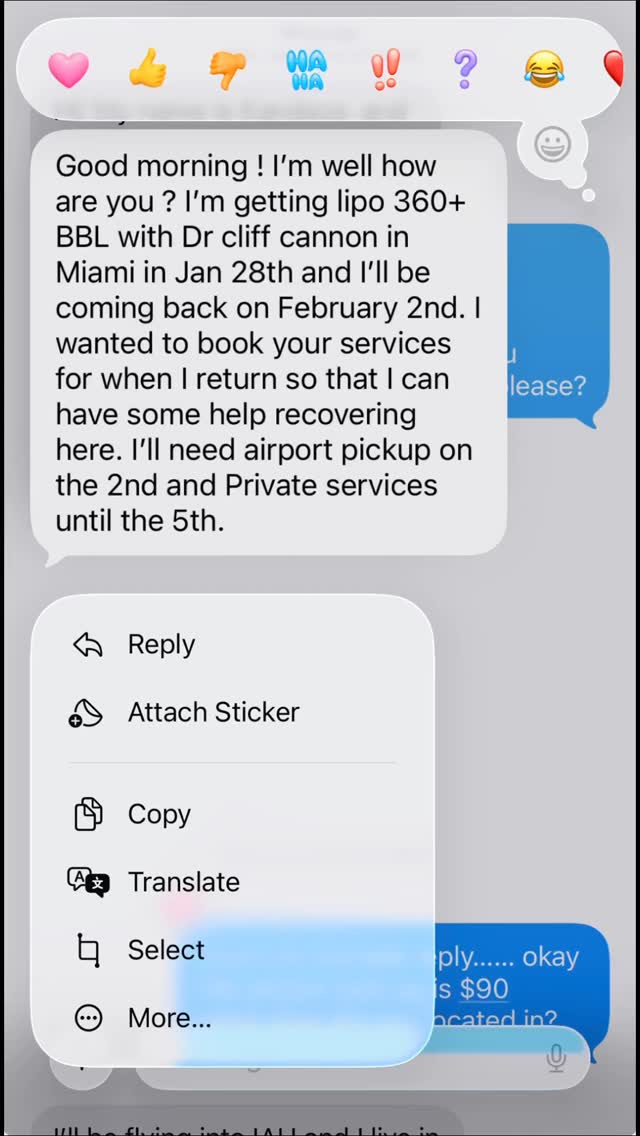
Task: Open the emoji picker smiley button
Action: [552, 146]
